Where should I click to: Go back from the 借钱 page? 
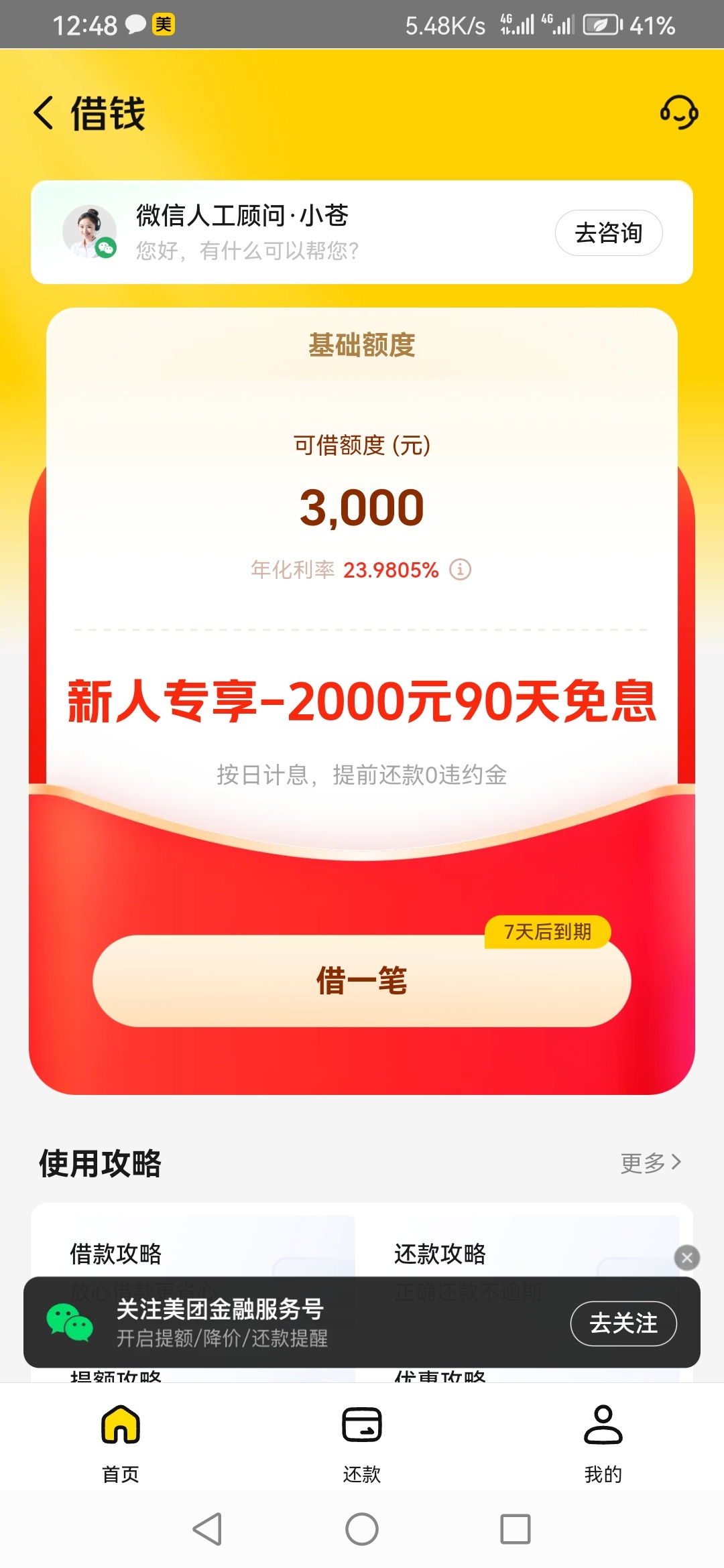tap(44, 113)
